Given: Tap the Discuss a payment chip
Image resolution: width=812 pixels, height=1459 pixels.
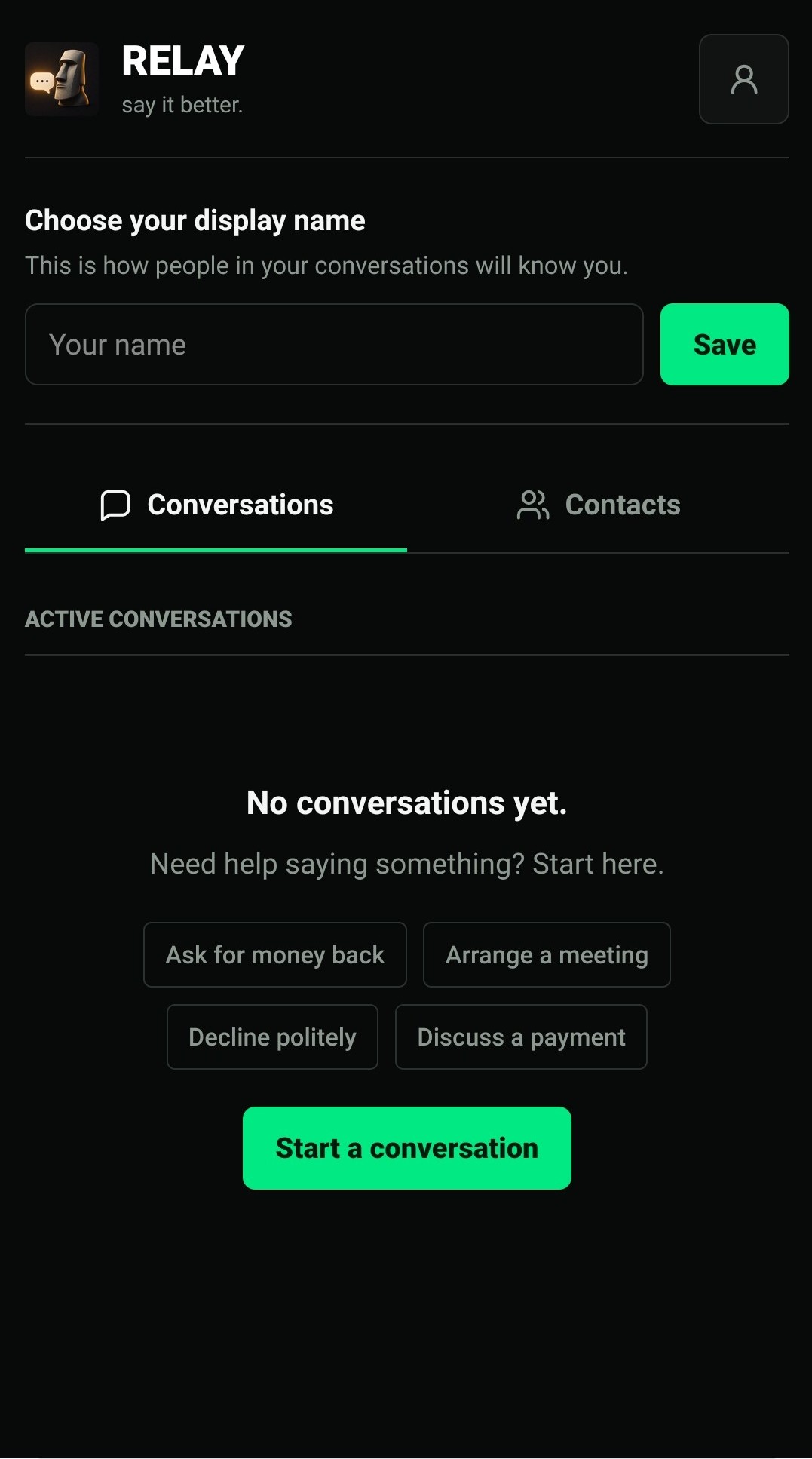Looking at the screenshot, I should [521, 1037].
